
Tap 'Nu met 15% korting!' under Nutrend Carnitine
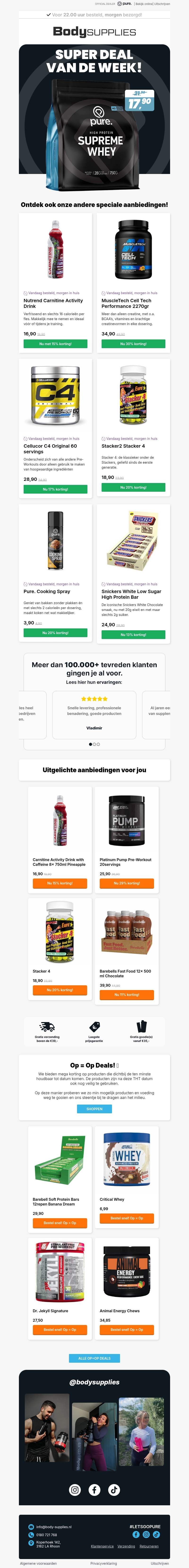pos(56,344)
